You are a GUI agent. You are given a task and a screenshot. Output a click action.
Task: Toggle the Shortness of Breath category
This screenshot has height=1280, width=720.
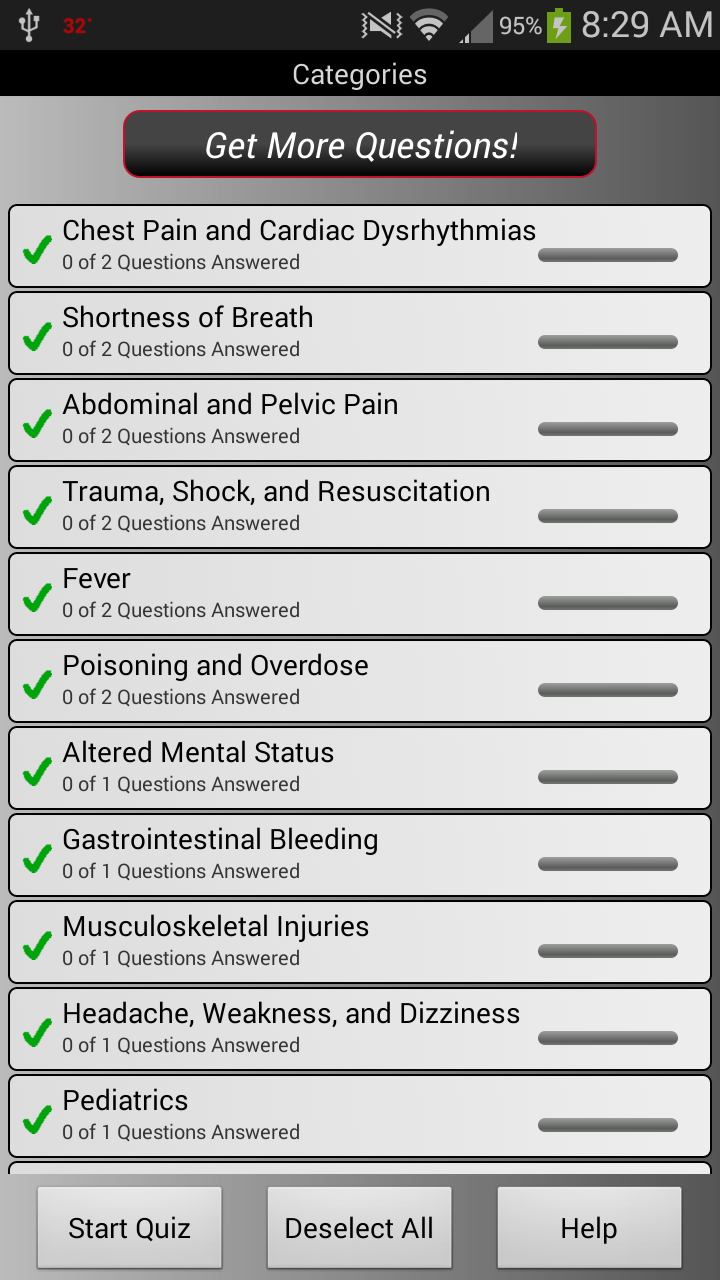click(38, 335)
